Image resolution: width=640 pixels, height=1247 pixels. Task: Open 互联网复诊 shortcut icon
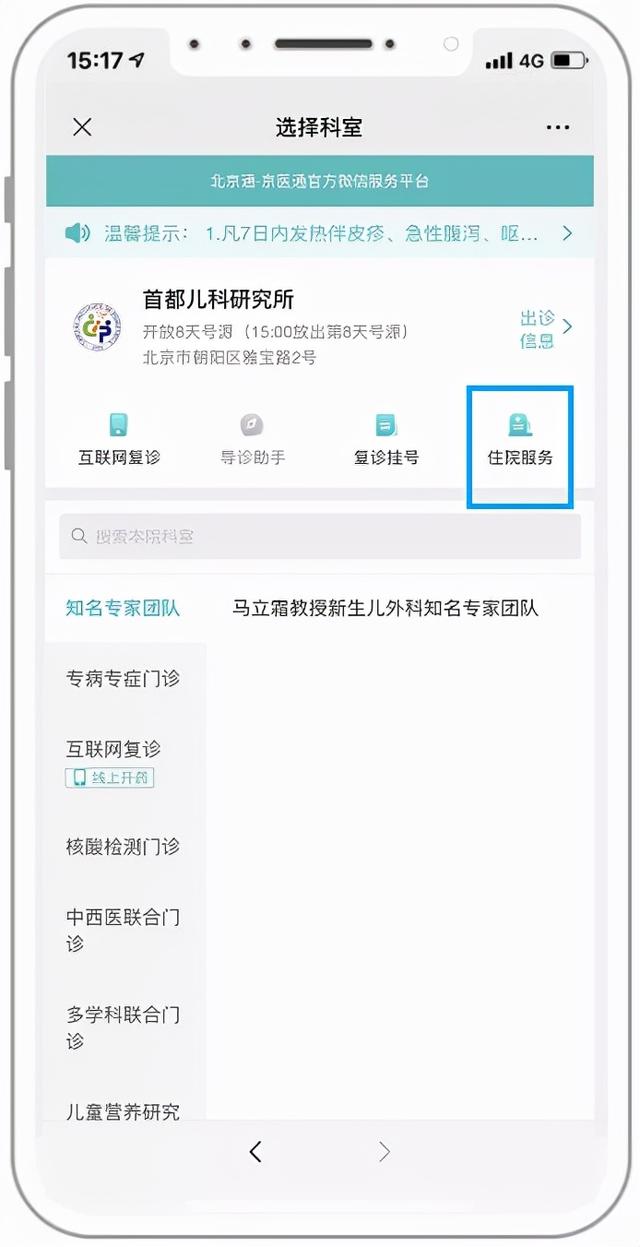point(119,438)
